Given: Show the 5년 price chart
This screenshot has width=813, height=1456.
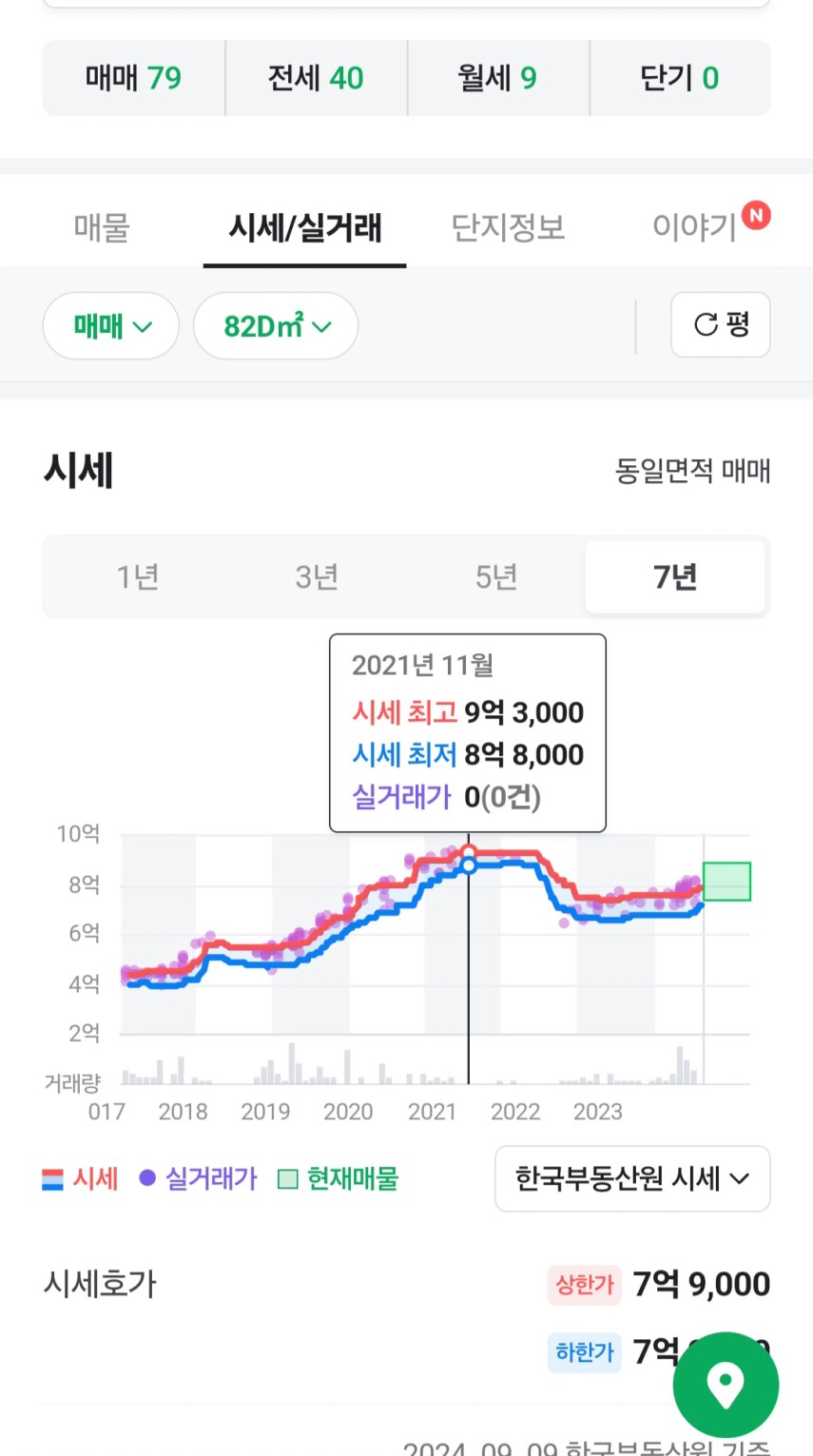Looking at the screenshot, I should (x=495, y=576).
